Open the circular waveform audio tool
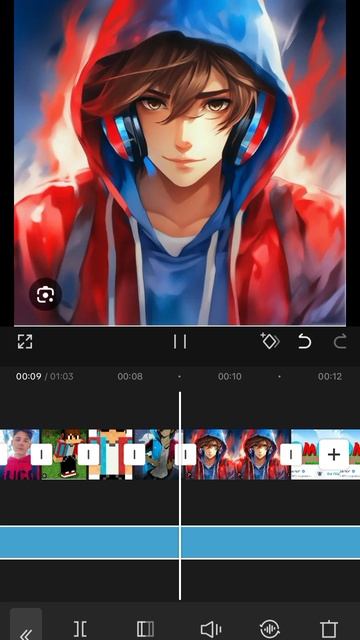This screenshot has width=360, height=640. 269,629
